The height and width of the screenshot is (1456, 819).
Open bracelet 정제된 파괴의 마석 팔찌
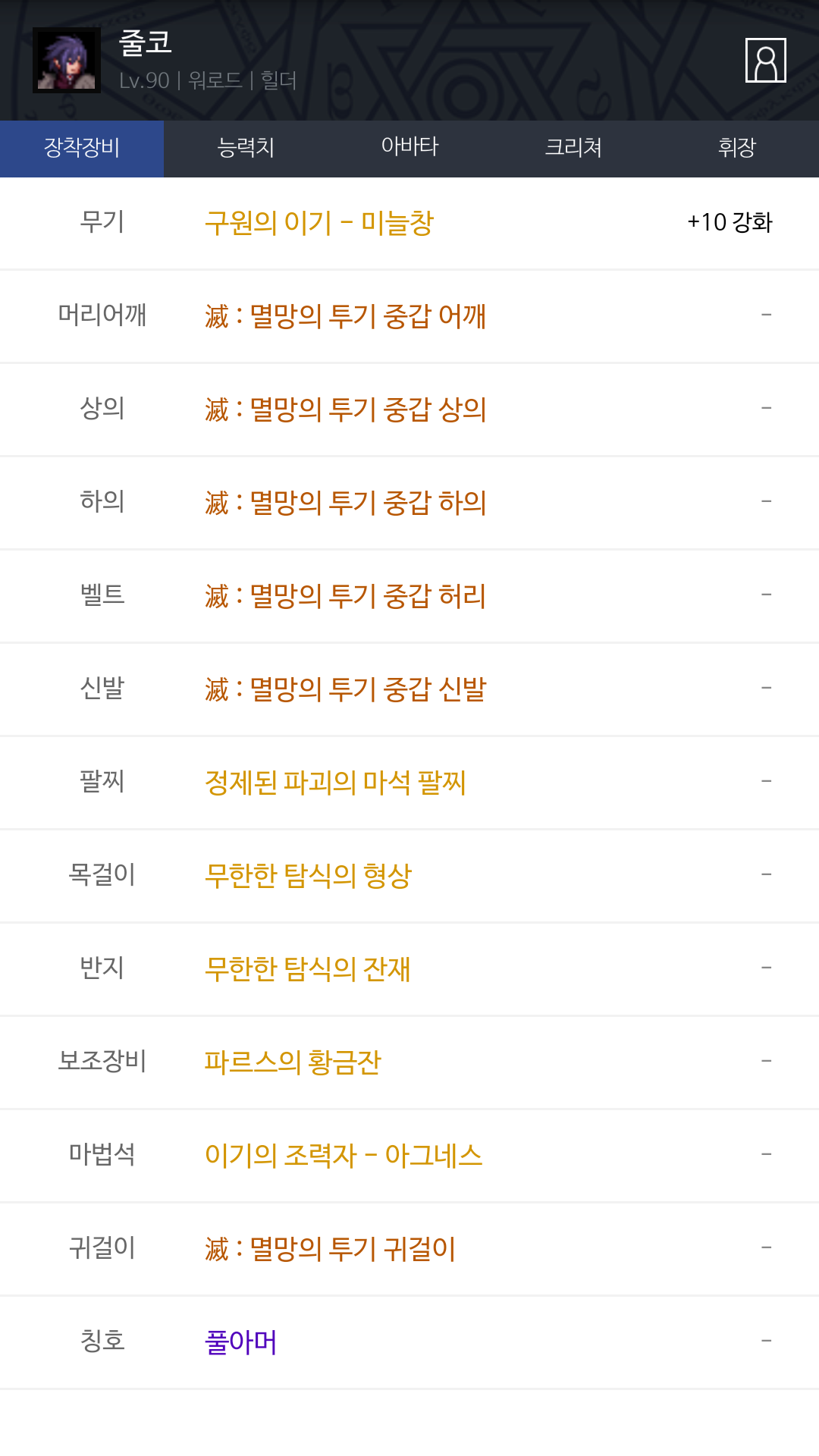coord(409,783)
